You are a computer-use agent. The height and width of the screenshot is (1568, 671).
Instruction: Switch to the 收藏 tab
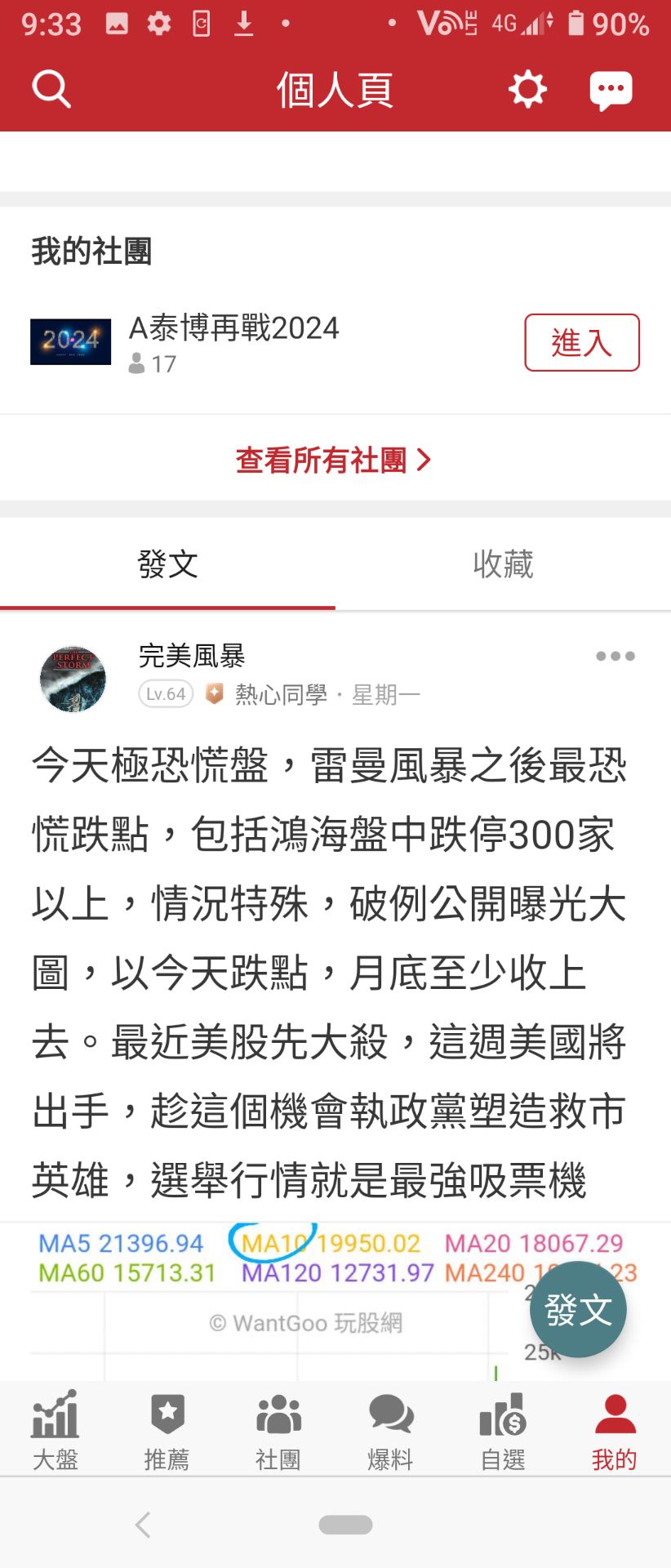tap(503, 564)
